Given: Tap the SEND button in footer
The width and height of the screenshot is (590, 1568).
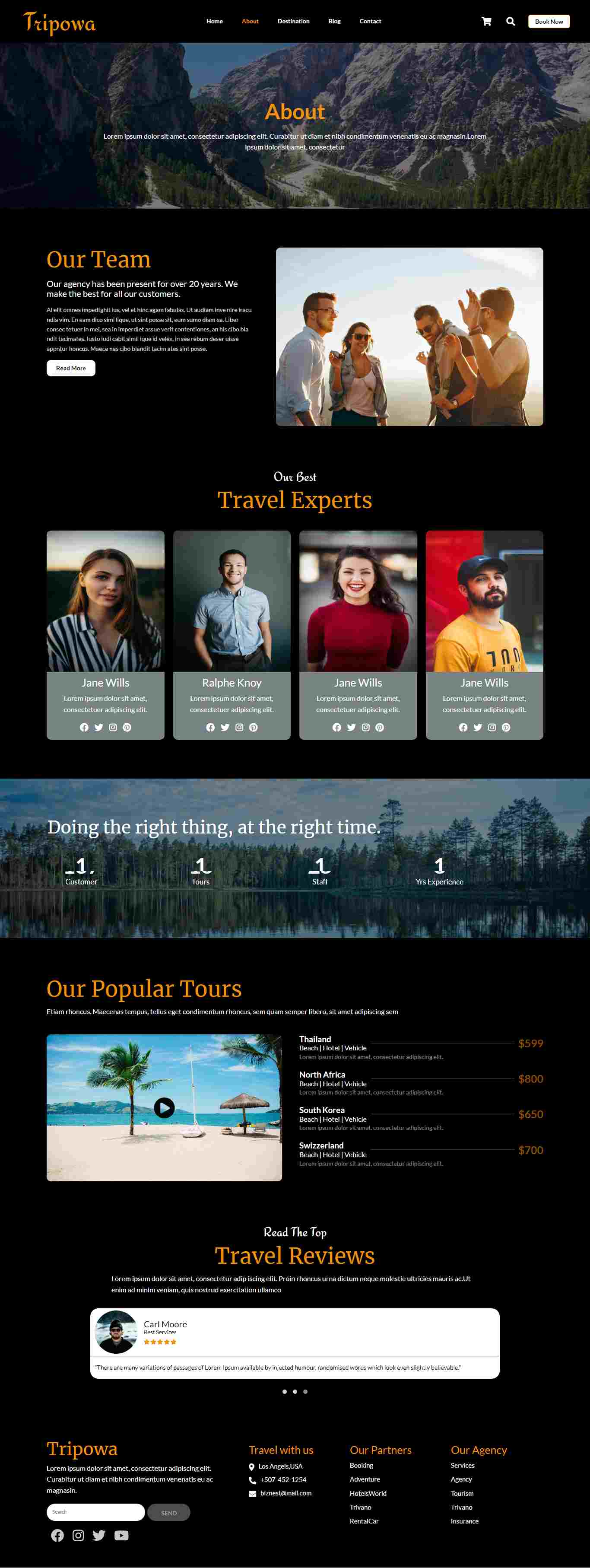Looking at the screenshot, I should pyautogui.click(x=169, y=1513).
